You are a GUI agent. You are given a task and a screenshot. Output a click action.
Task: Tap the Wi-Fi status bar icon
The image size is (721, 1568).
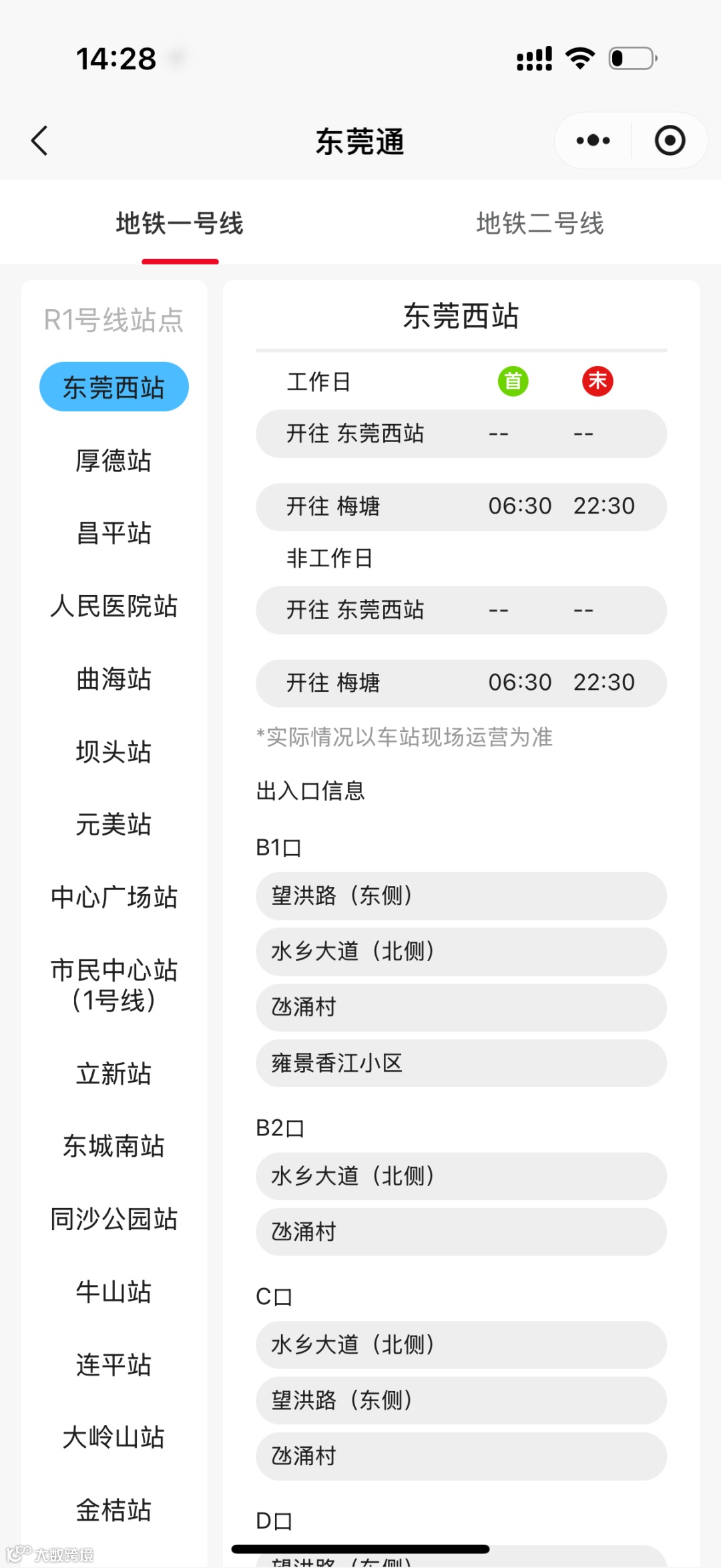point(579,57)
